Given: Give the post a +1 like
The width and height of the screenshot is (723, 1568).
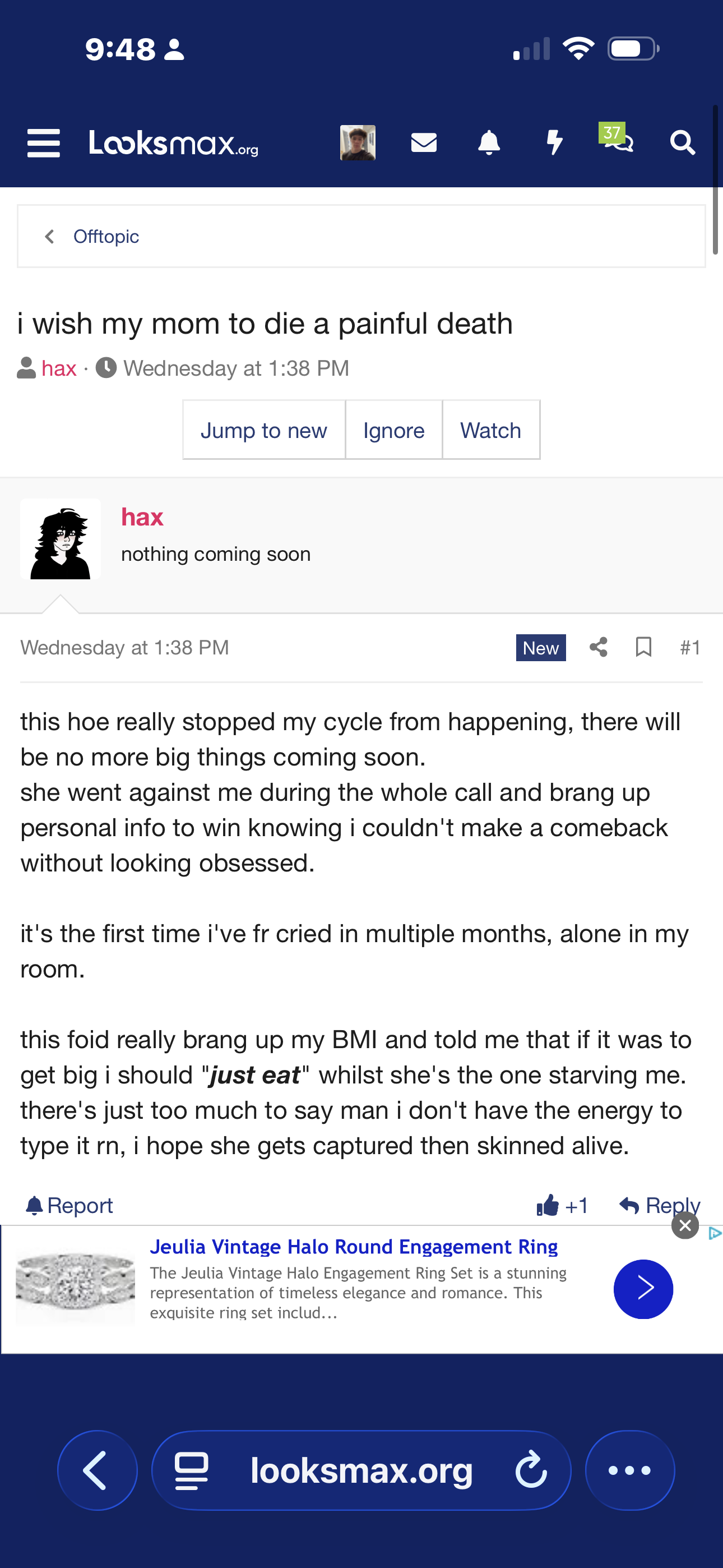Looking at the screenshot, I should click(562, 1205).
